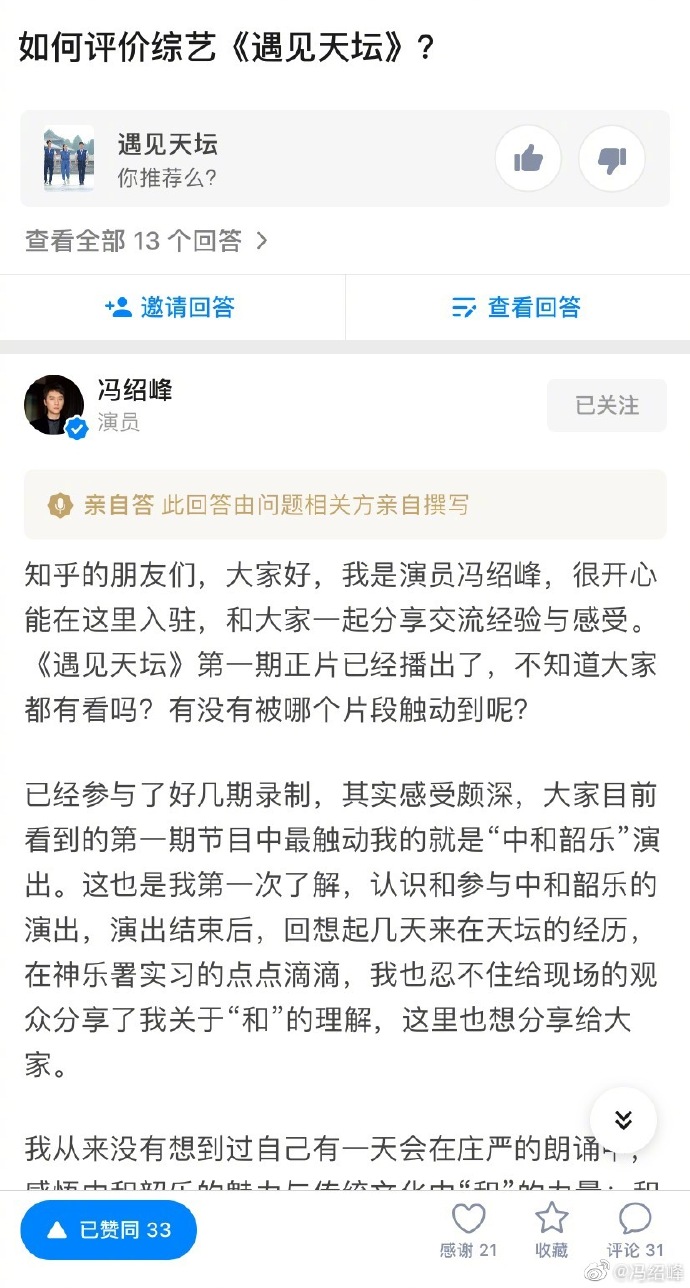Jump to next answer with double-chevron button
690x1288 pixels.
click(x=623, y=1120)
